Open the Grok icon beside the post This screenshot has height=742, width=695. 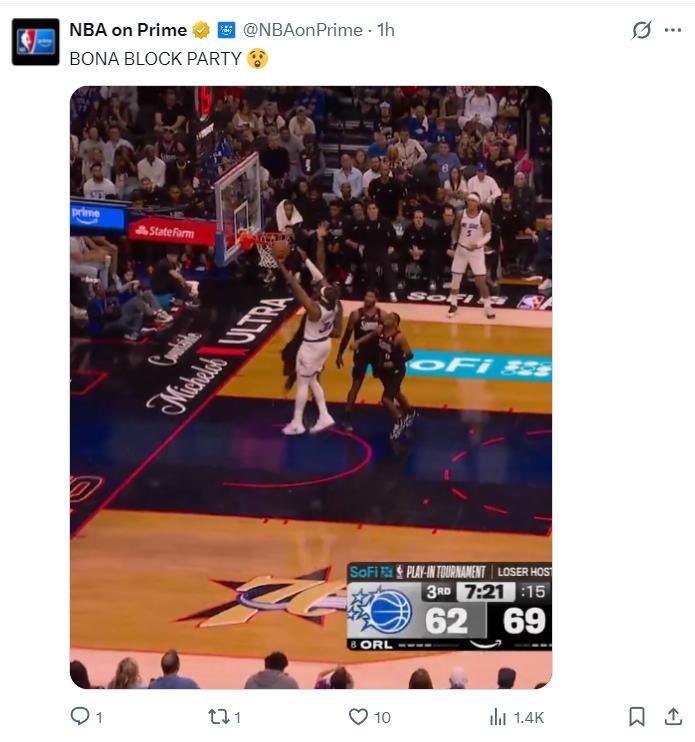coord(641,31)
